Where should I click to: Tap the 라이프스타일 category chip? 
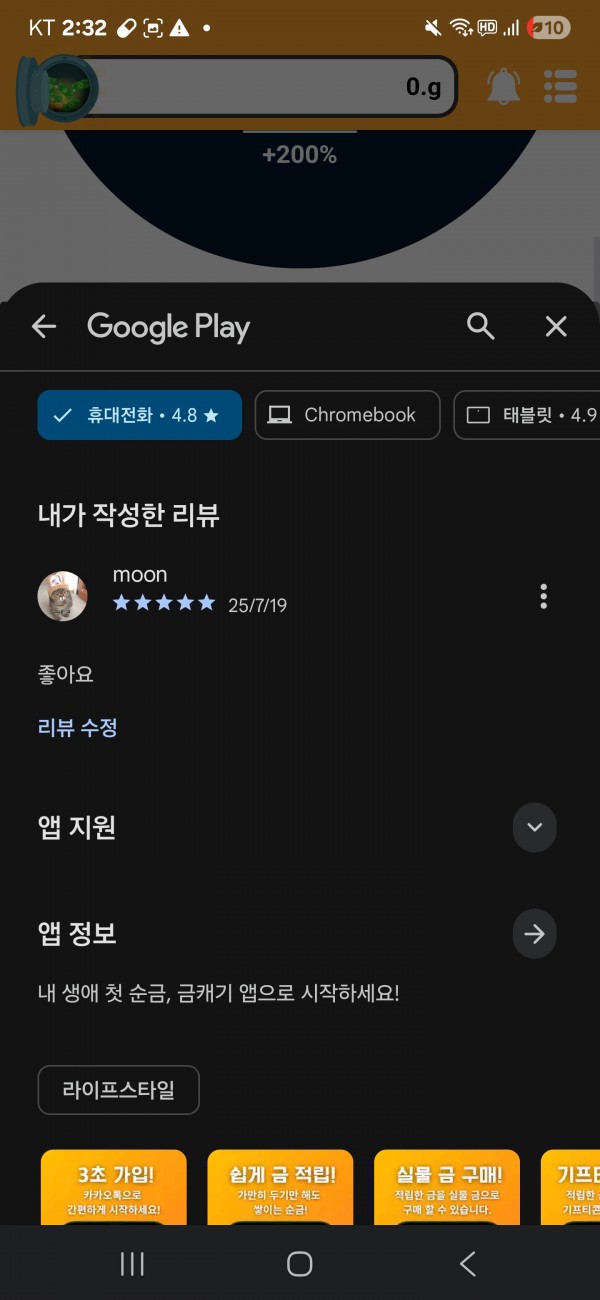pyautogui.click(x=119, y=1090)
